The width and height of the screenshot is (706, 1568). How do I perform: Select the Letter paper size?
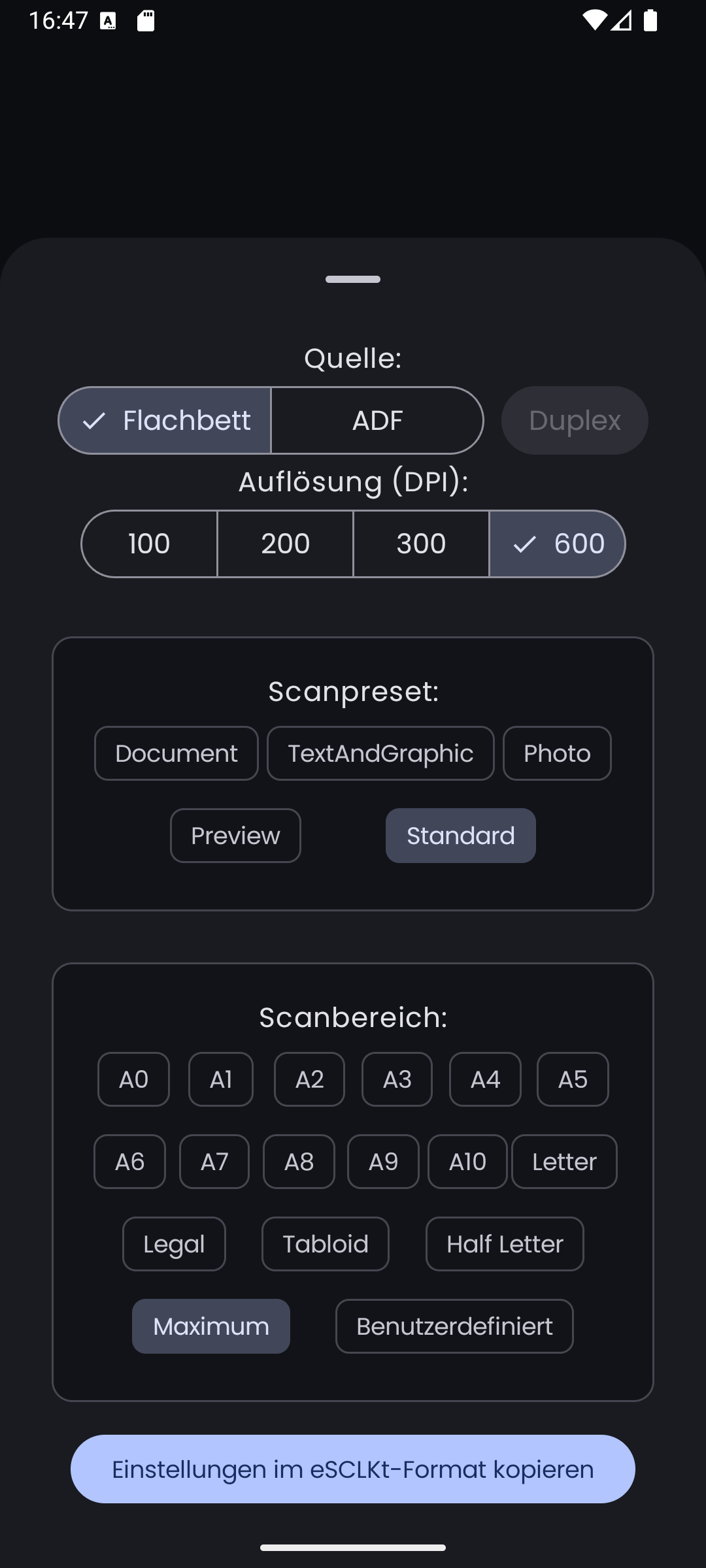[564, 1162]
